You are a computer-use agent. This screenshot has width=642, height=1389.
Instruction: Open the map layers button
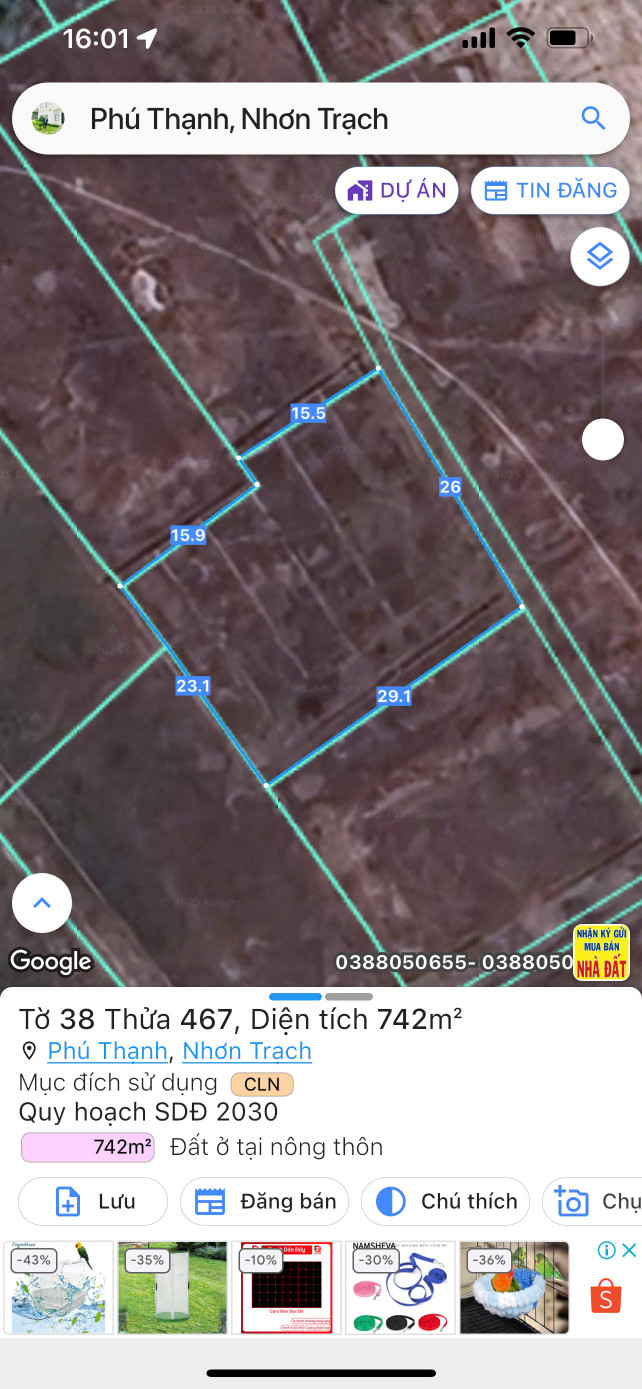point(599,257)
